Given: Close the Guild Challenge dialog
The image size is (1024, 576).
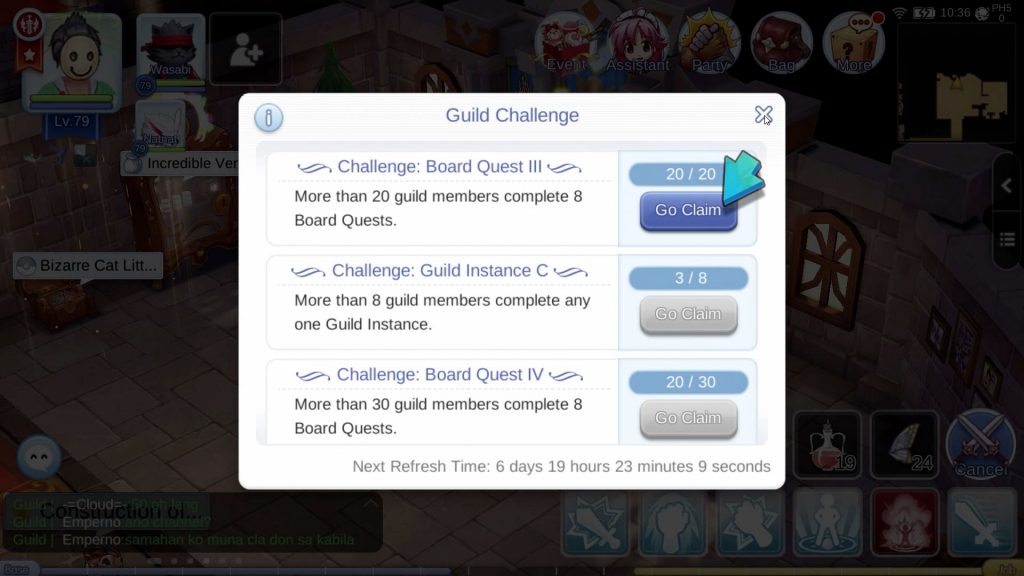Looking at the screenshot, I should pos(763,115).
